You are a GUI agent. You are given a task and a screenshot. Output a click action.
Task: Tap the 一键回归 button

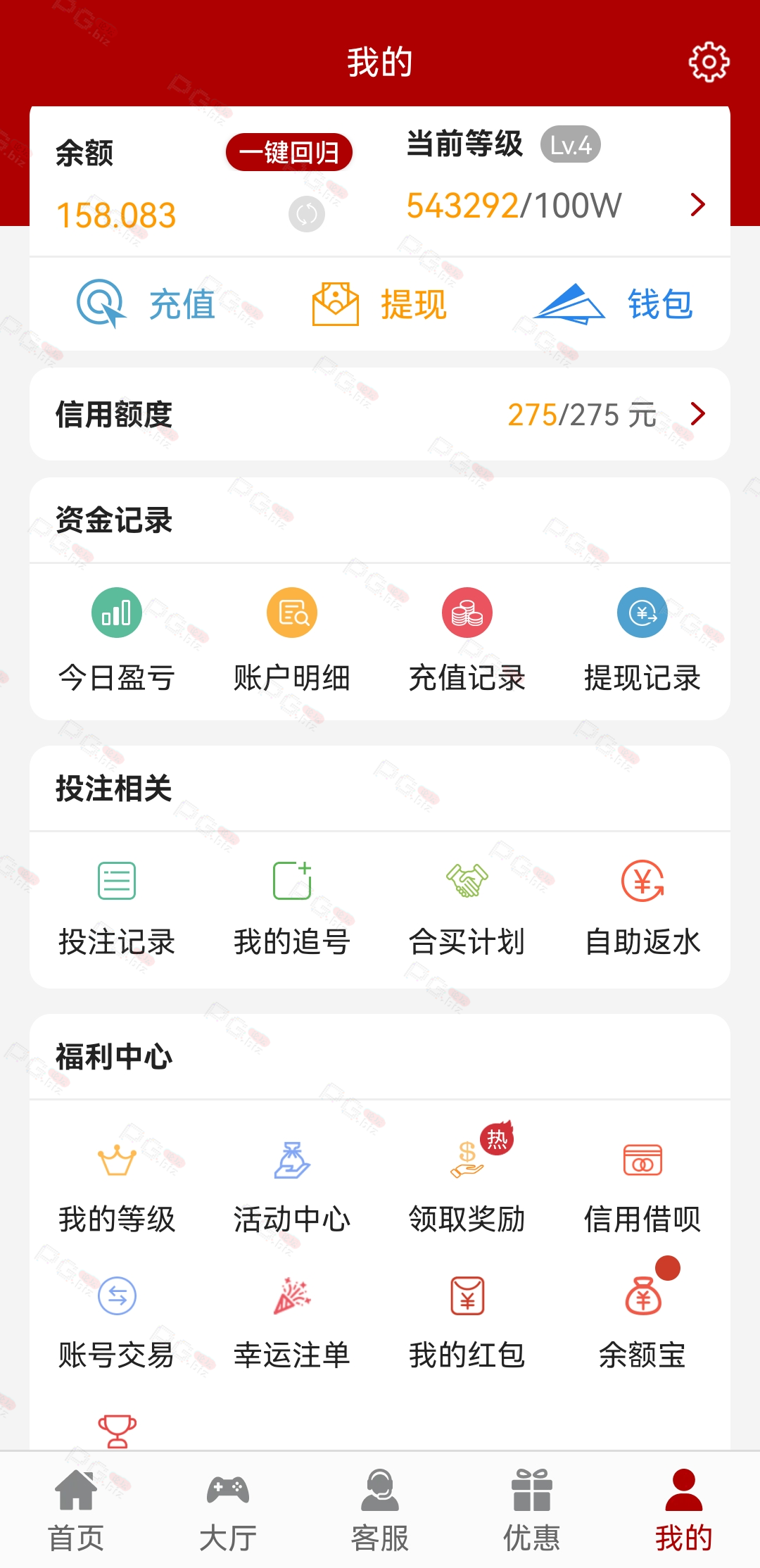pyautogui.click(x=289, y=152)
